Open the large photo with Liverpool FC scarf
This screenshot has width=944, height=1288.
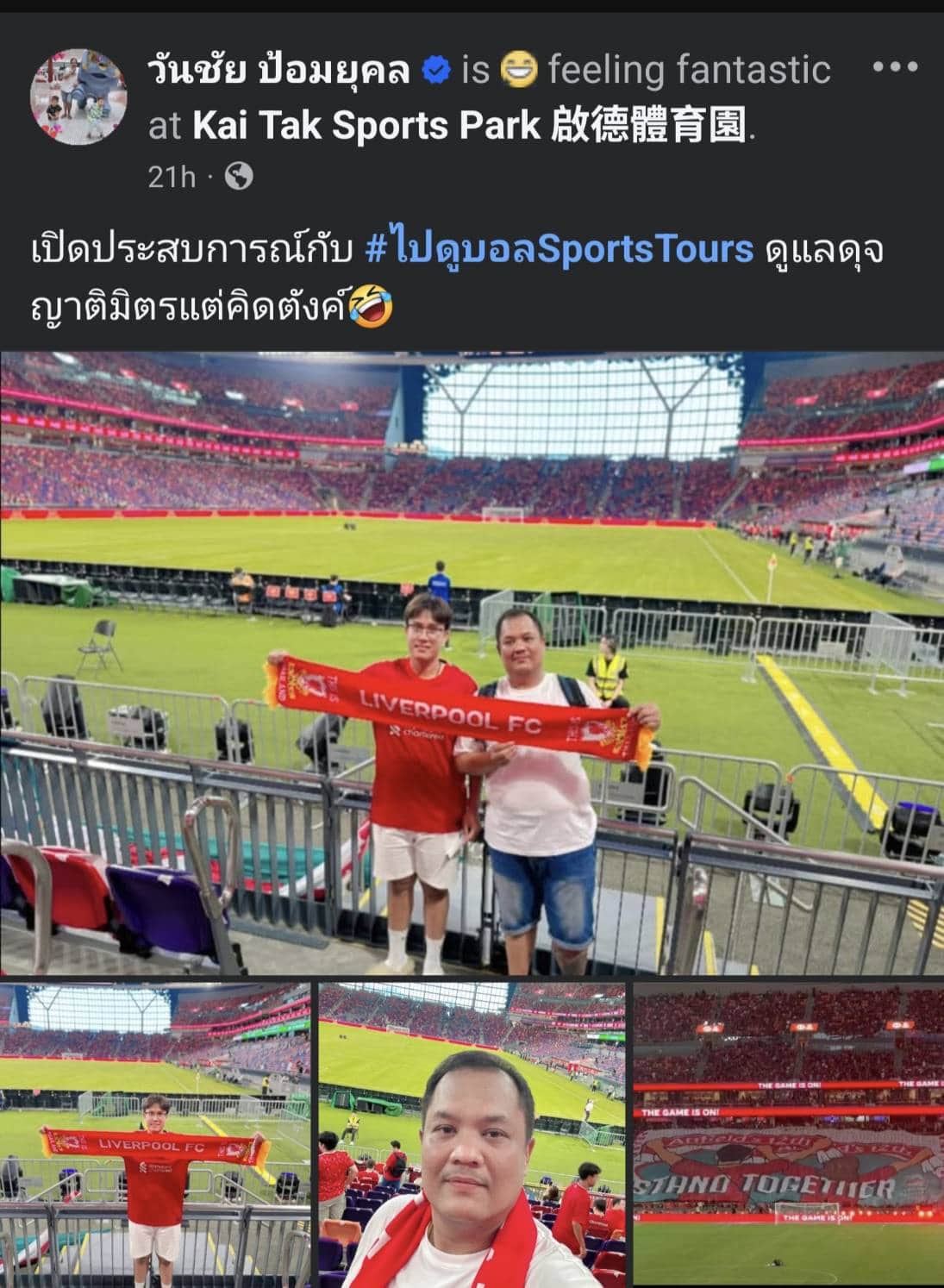[x=472, y=662]
